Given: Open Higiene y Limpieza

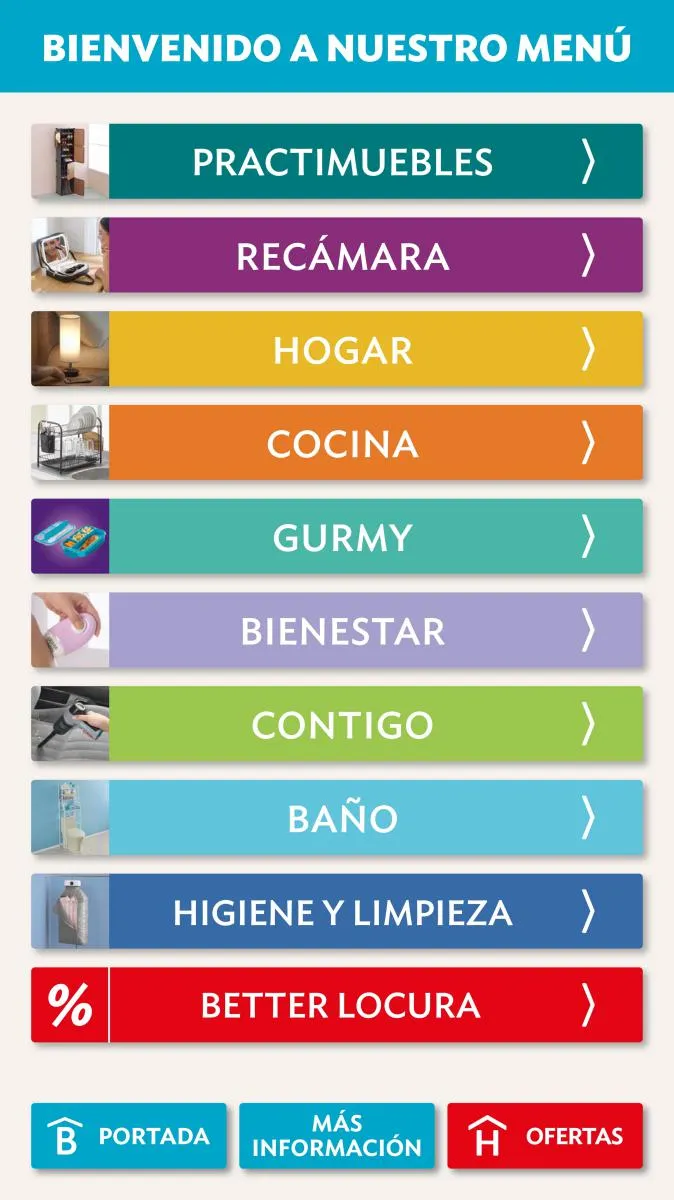Looking at the screenshot, I should pyautogui.click(x=337, y=912).
